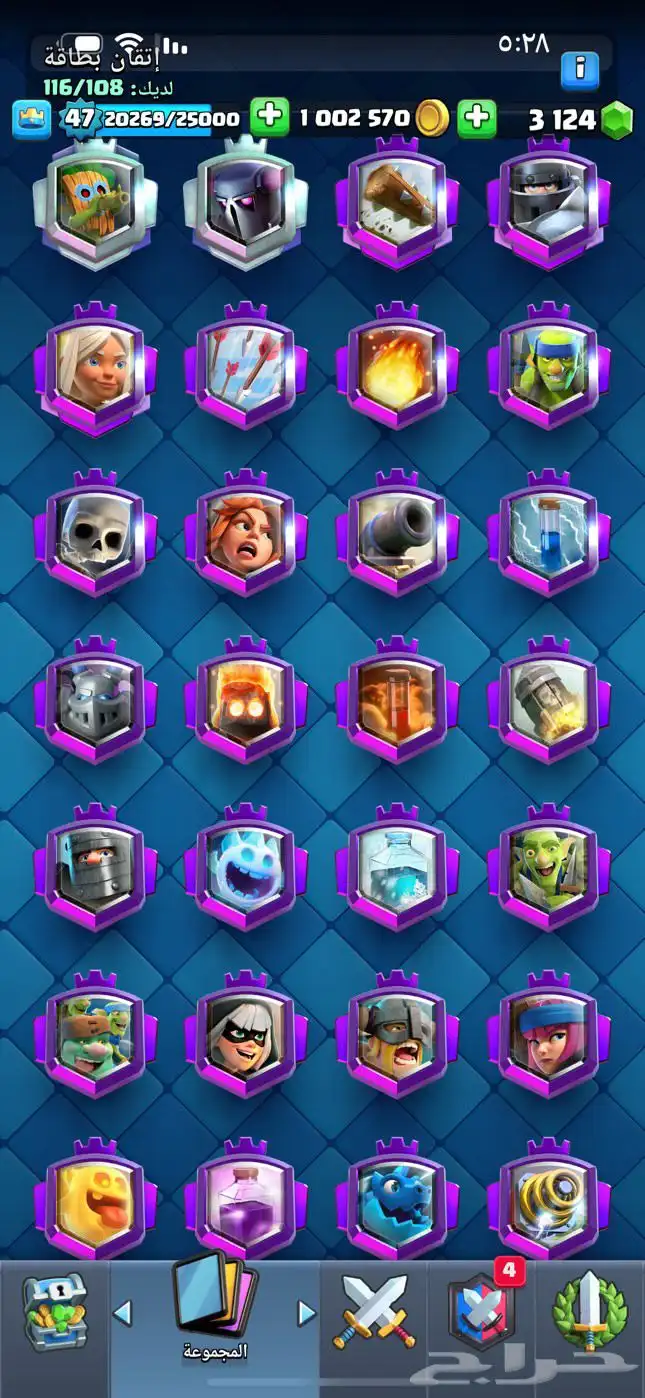Select the Goblin Gang card badge
645x1398 pixels.
(95, 1034)
